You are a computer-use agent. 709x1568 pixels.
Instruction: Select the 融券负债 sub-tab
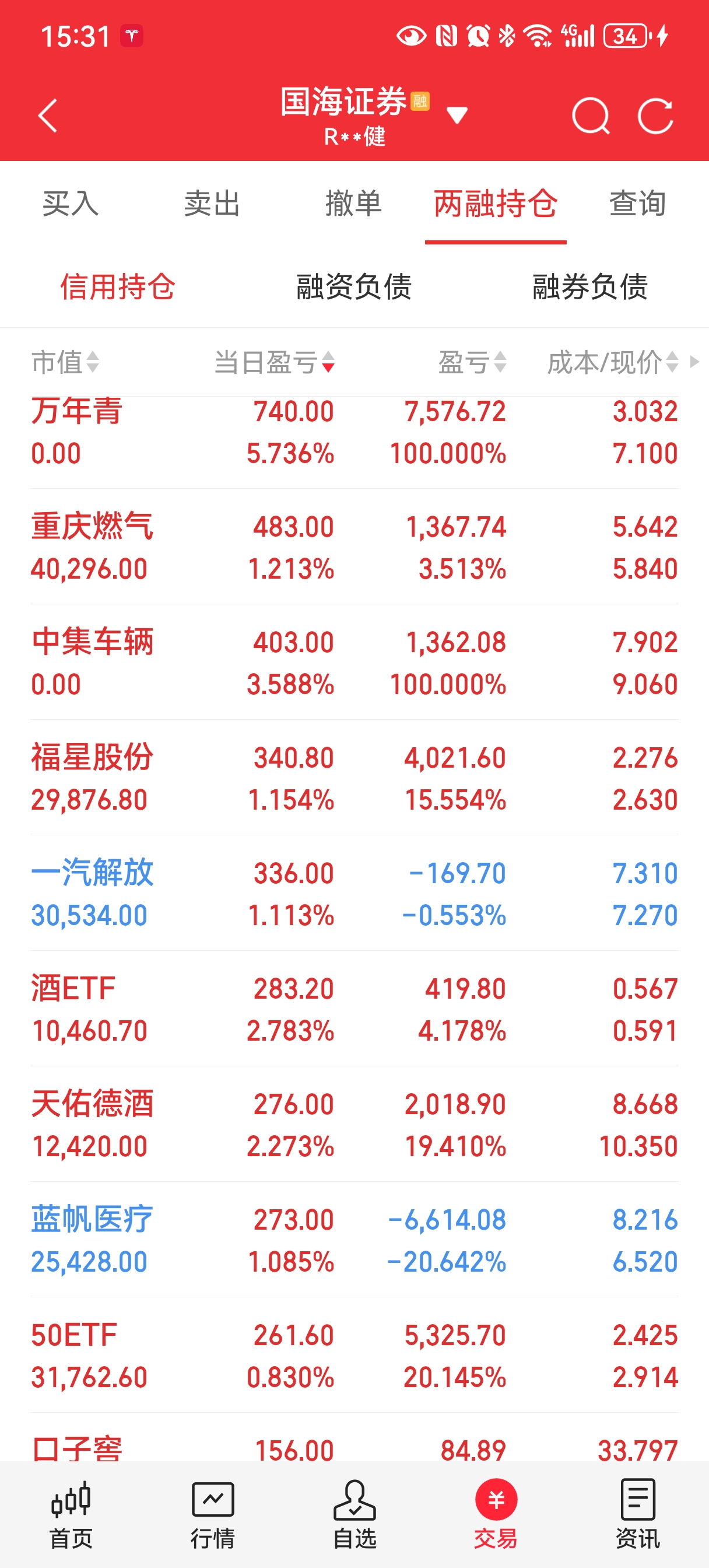coord(589,286)
